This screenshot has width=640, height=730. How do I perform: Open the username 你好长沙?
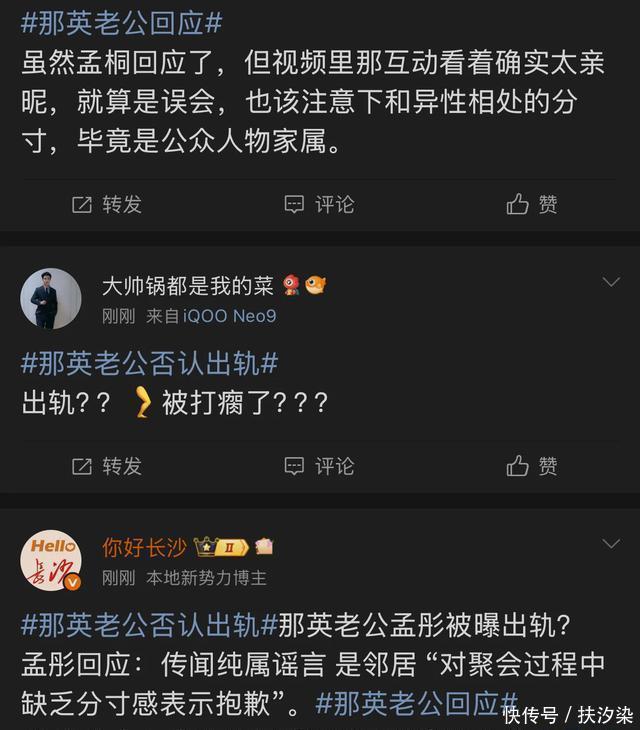point(145,547)
